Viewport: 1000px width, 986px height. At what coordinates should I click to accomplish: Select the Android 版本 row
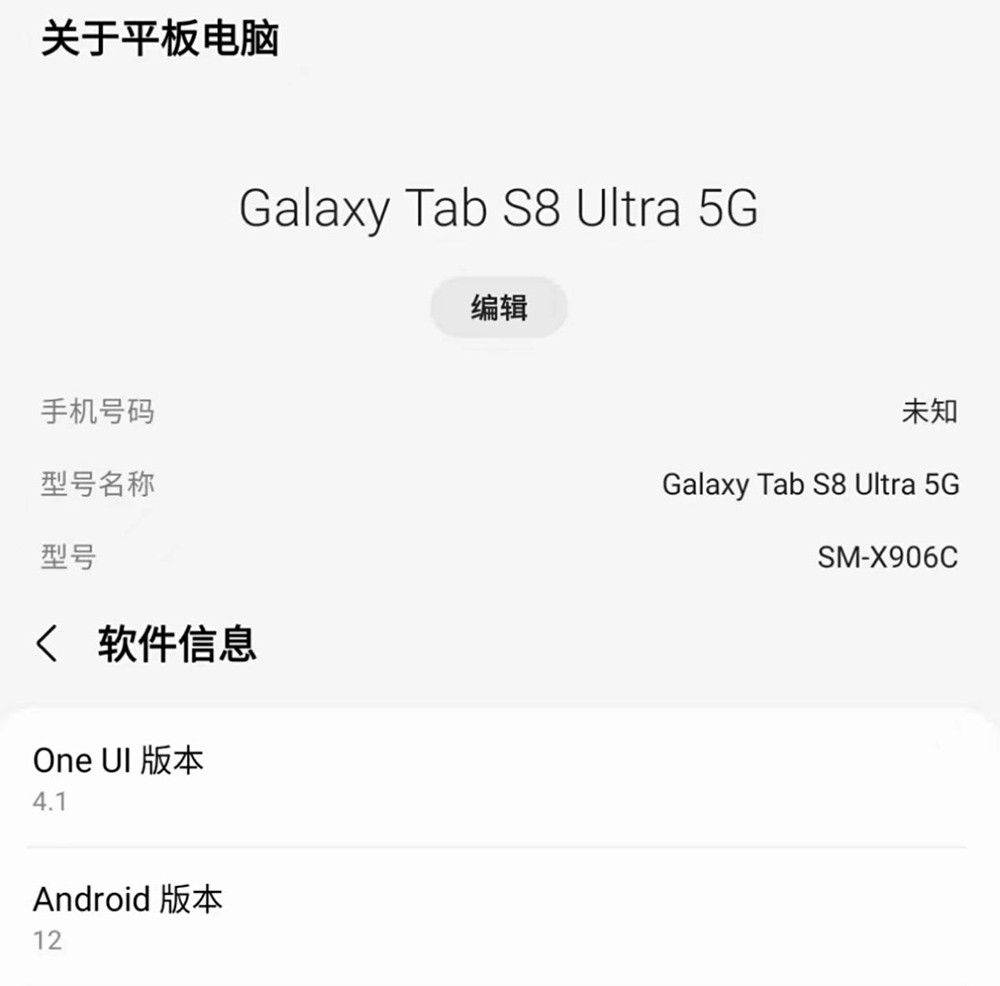(x=497, y=916)
